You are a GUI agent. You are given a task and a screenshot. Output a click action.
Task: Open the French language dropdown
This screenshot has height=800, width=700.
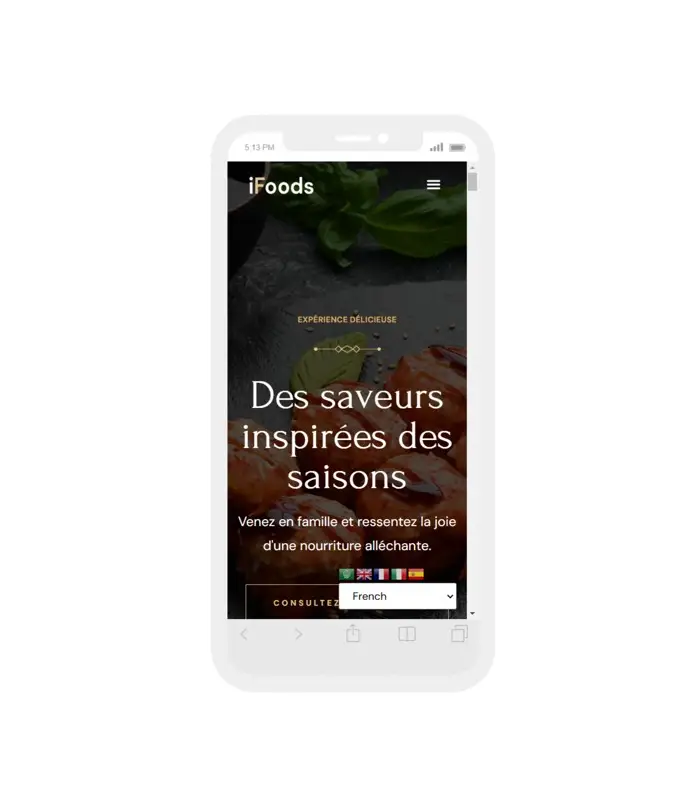(x=397, y=596)
